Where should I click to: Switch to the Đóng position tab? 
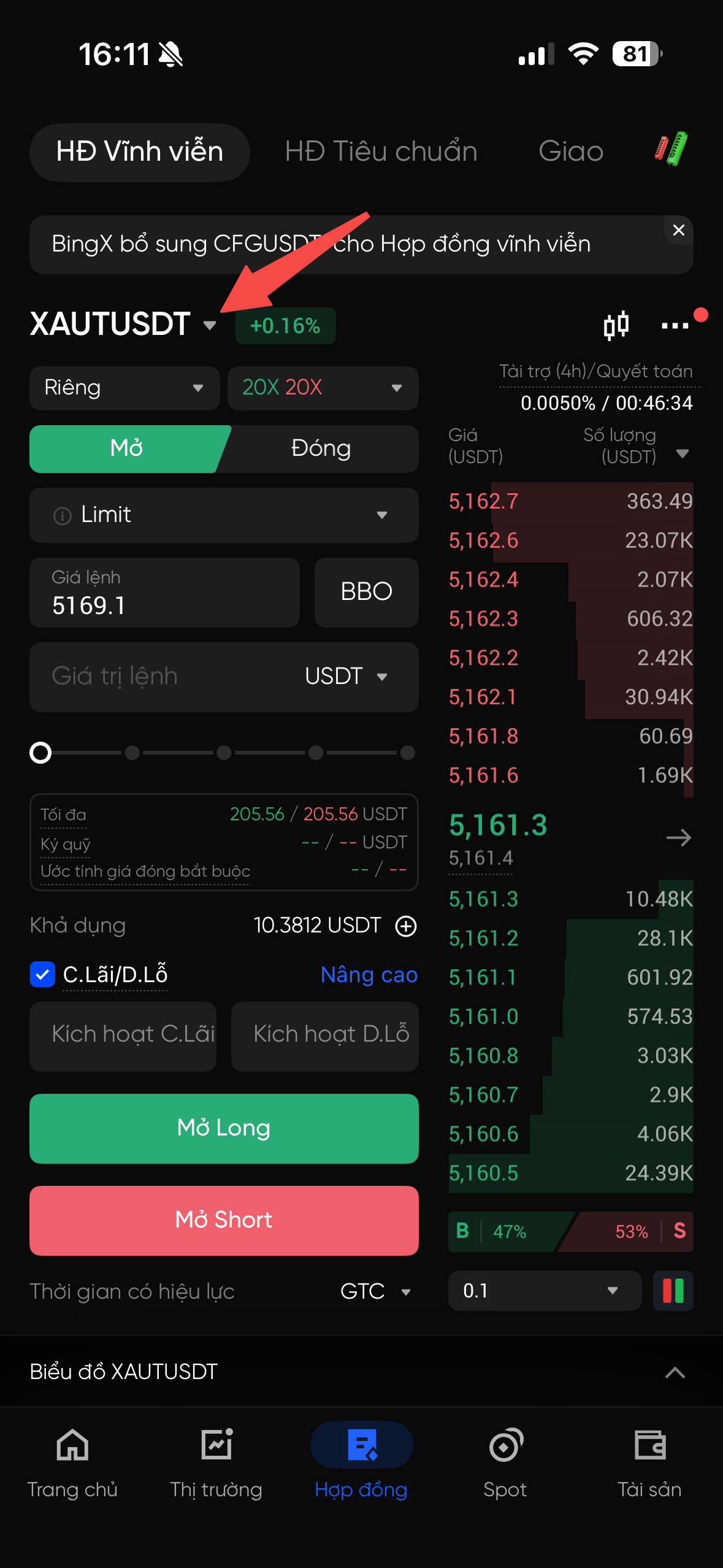click(321, 448)
